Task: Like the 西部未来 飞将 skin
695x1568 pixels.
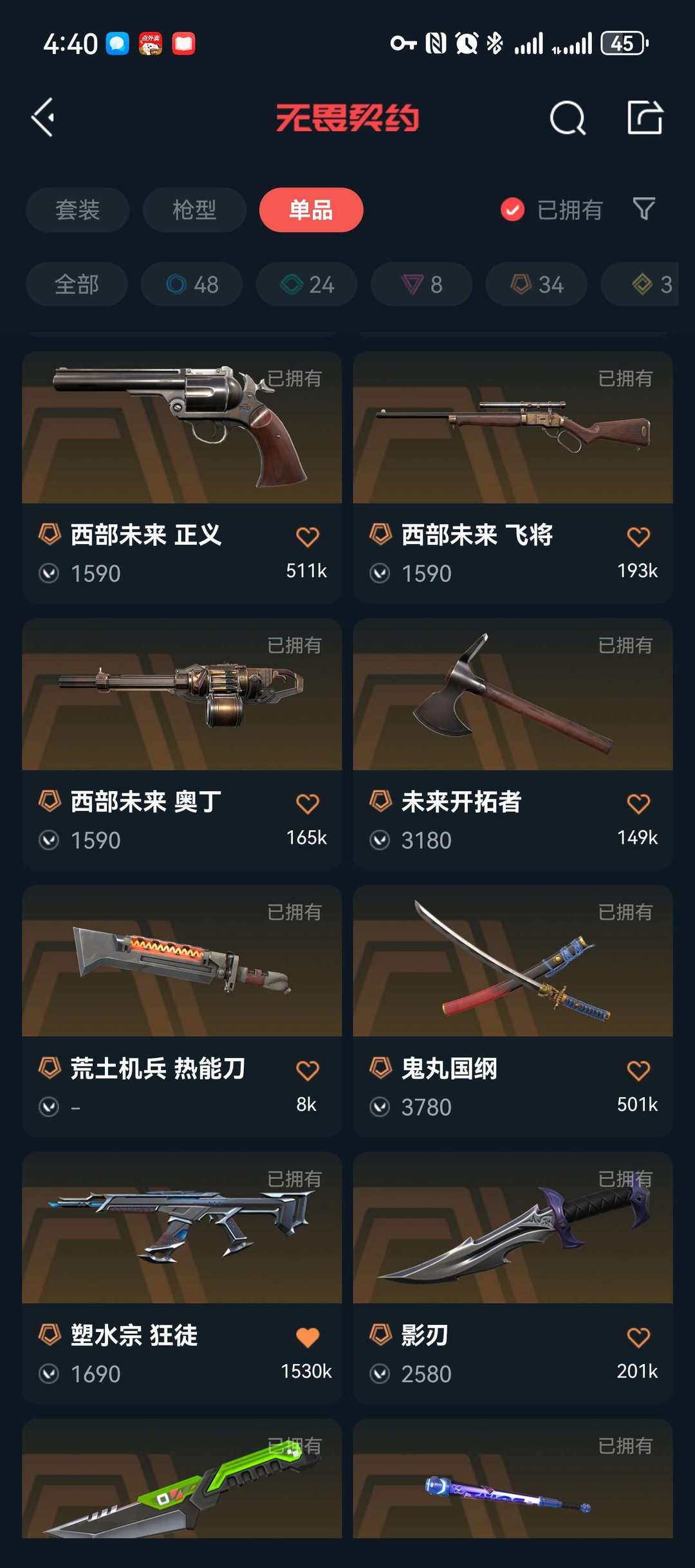Action: (638, 536)
